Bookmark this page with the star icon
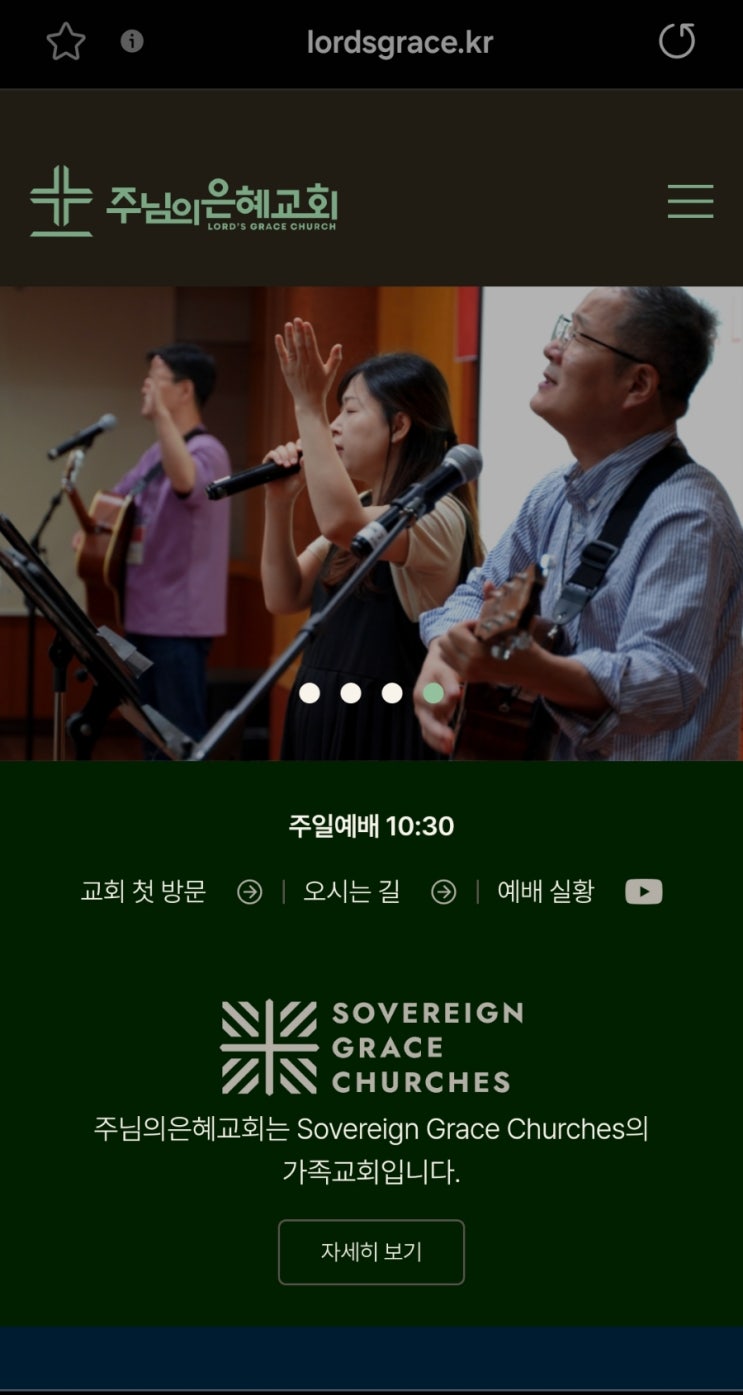 [x=66, y=42]
